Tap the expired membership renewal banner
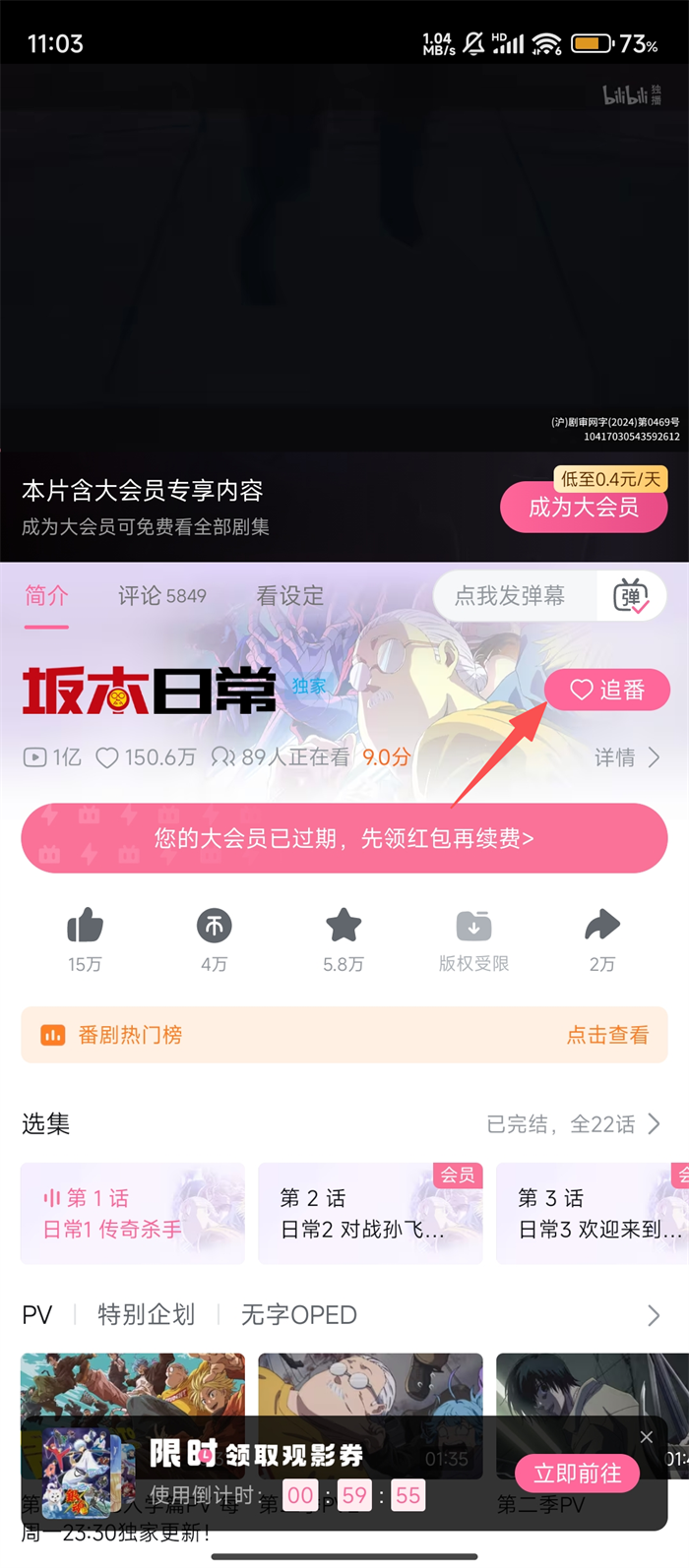The height and width of the screenshot is (1568, 689). (x=344, y=838)
